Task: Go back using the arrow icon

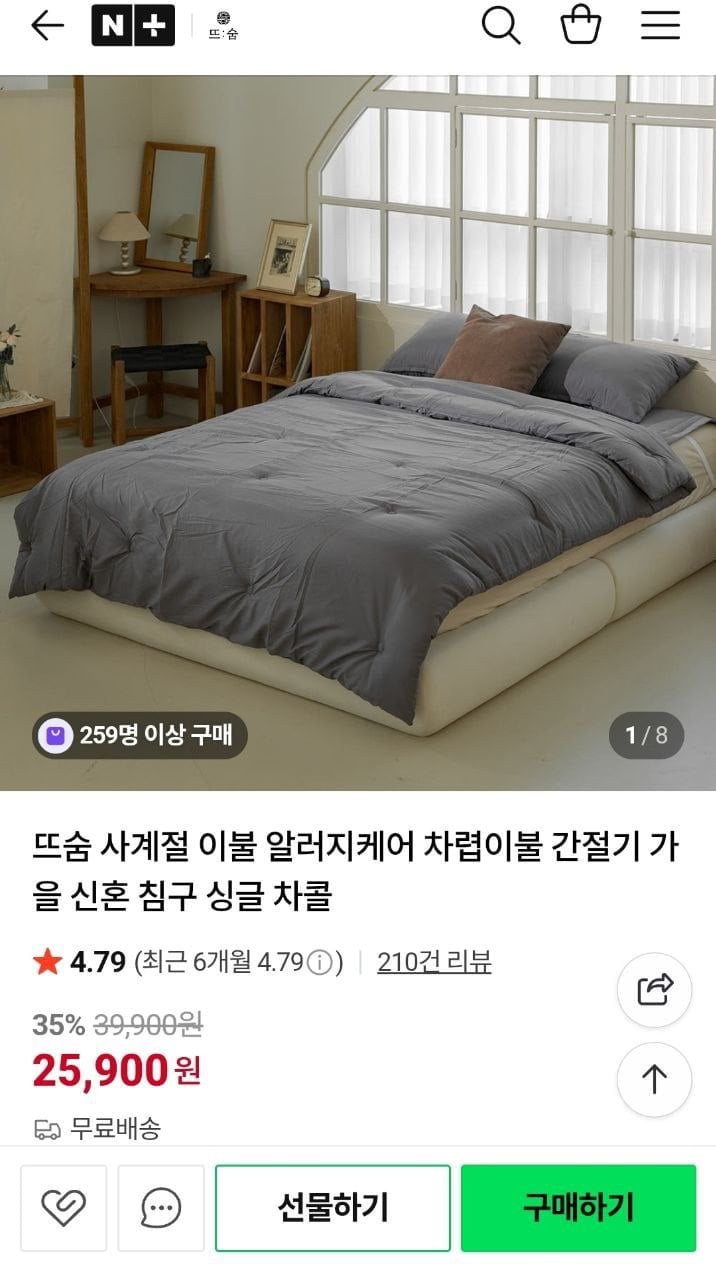Action: [47, 26]
